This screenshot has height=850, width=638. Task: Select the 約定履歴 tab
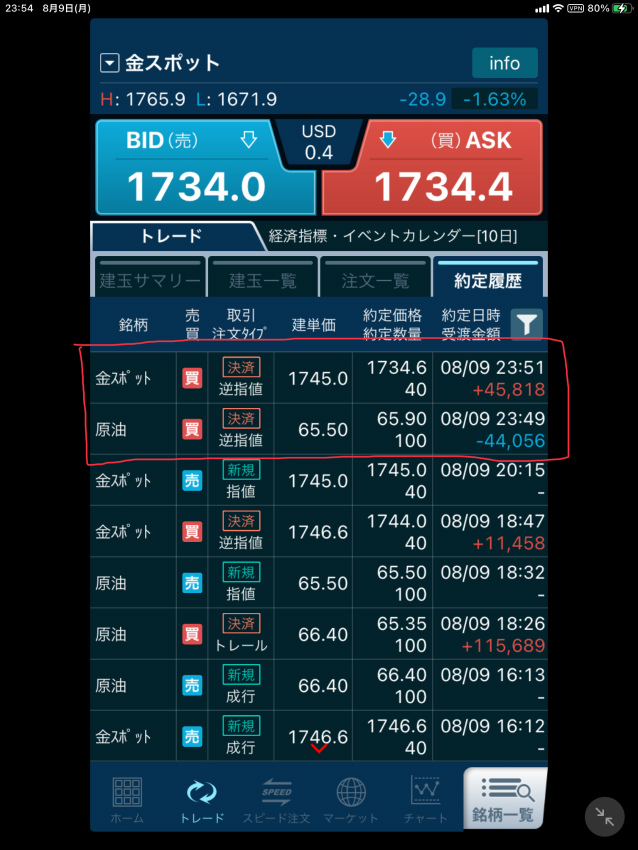pos(488,281)
